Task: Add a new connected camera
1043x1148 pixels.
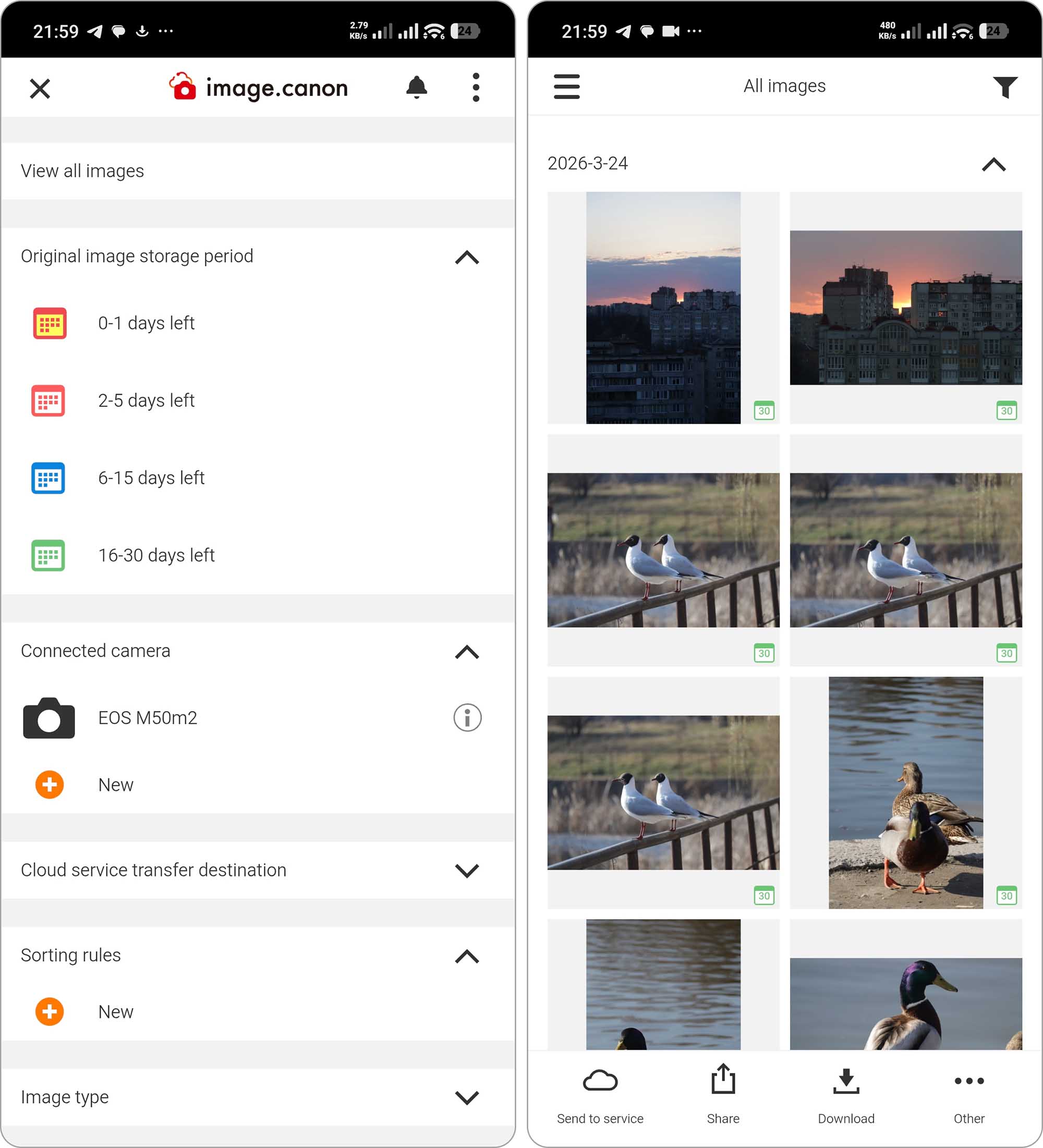Action: (116, 785)
